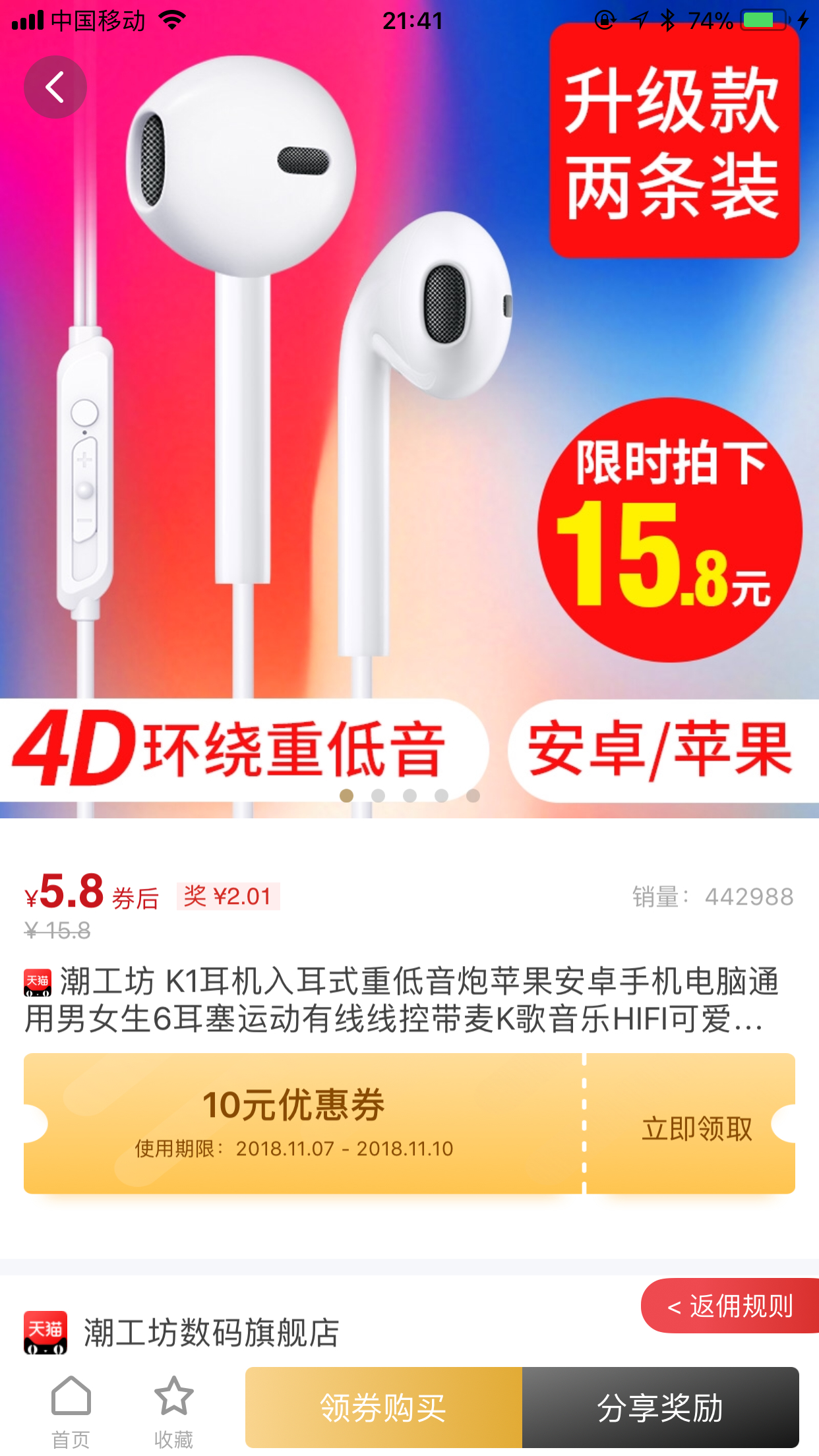Tap 领券购买 to buy with coupon
The height and width of the screenshot is (1456, 819).
(384, 1408)
